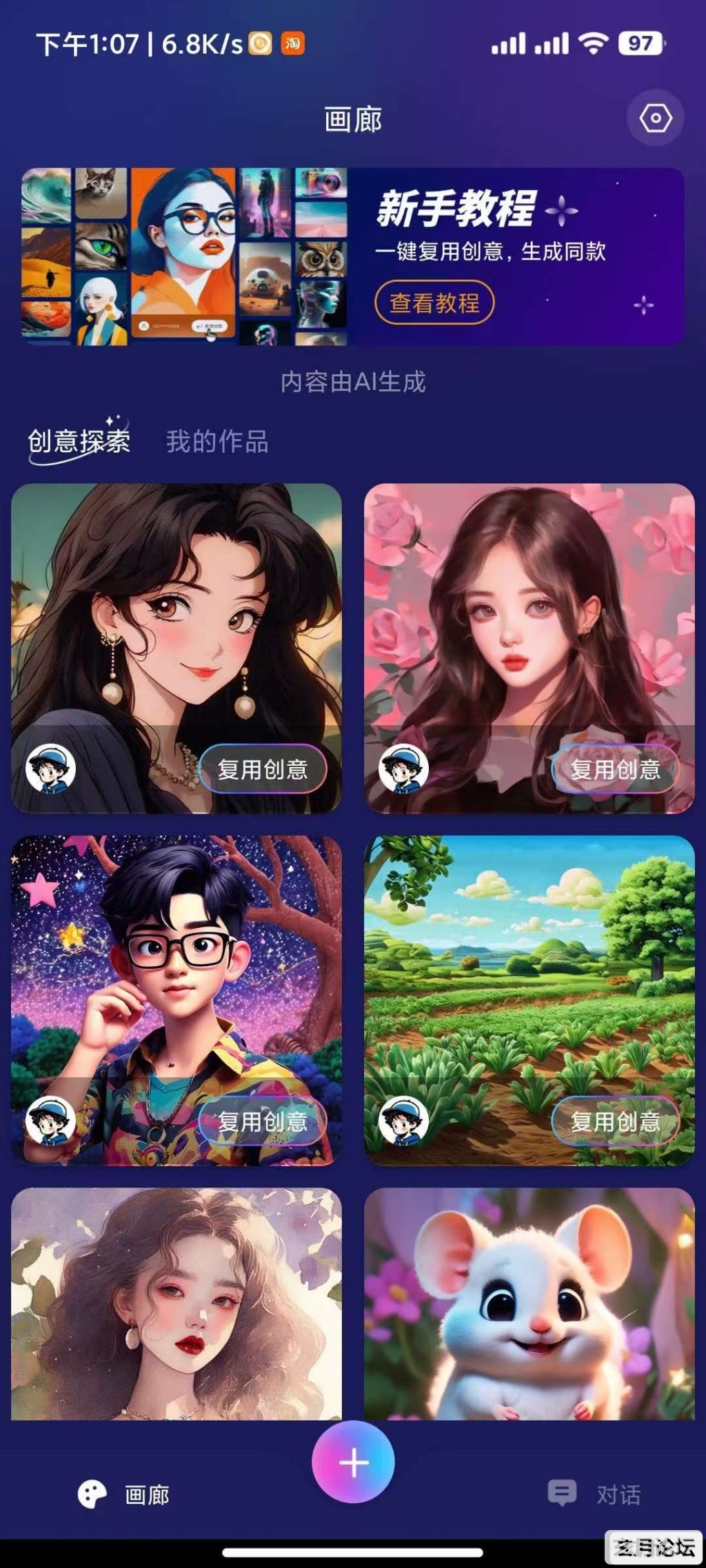View creator avatar on pink roses girl
Image resolution: width=706 pixels, height=1568 pixels.
coord(403,768)
